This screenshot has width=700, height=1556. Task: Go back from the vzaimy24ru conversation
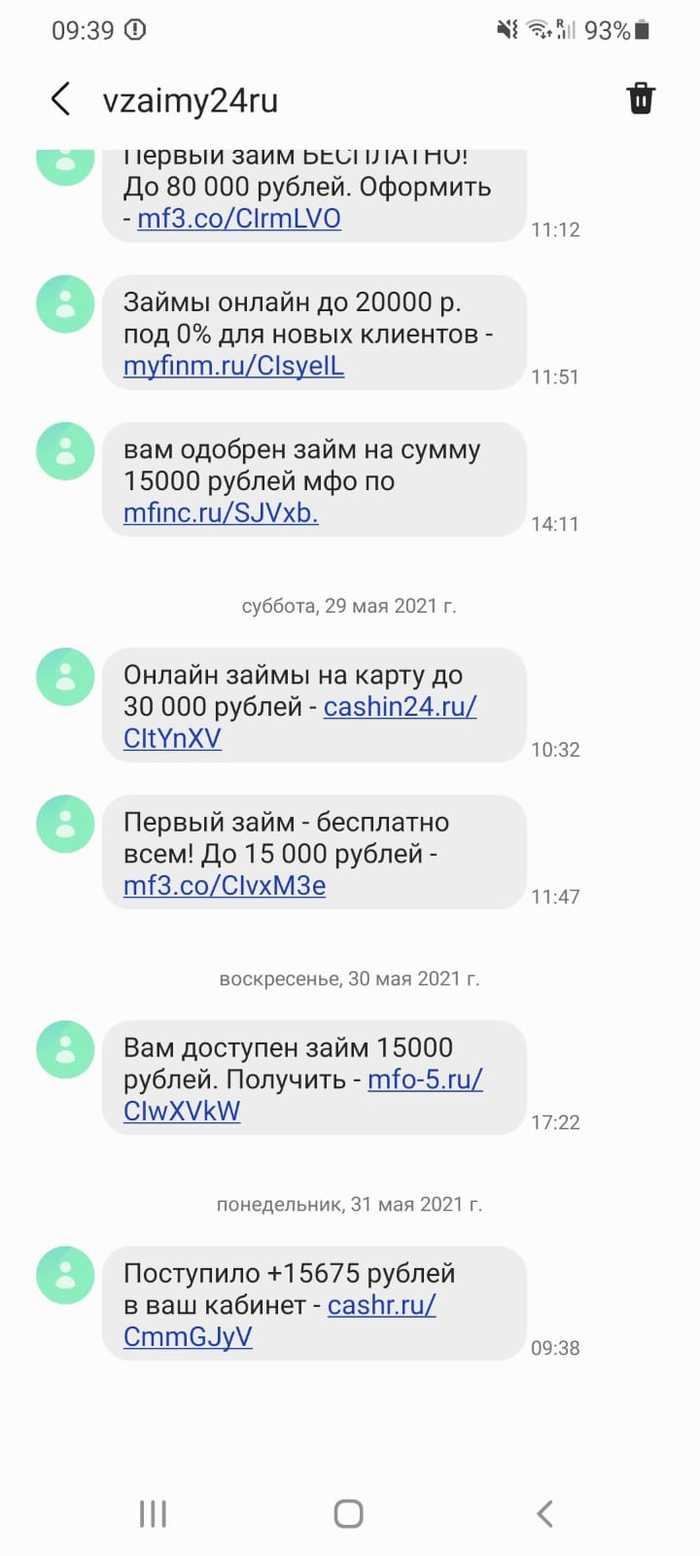pos(61,100)
